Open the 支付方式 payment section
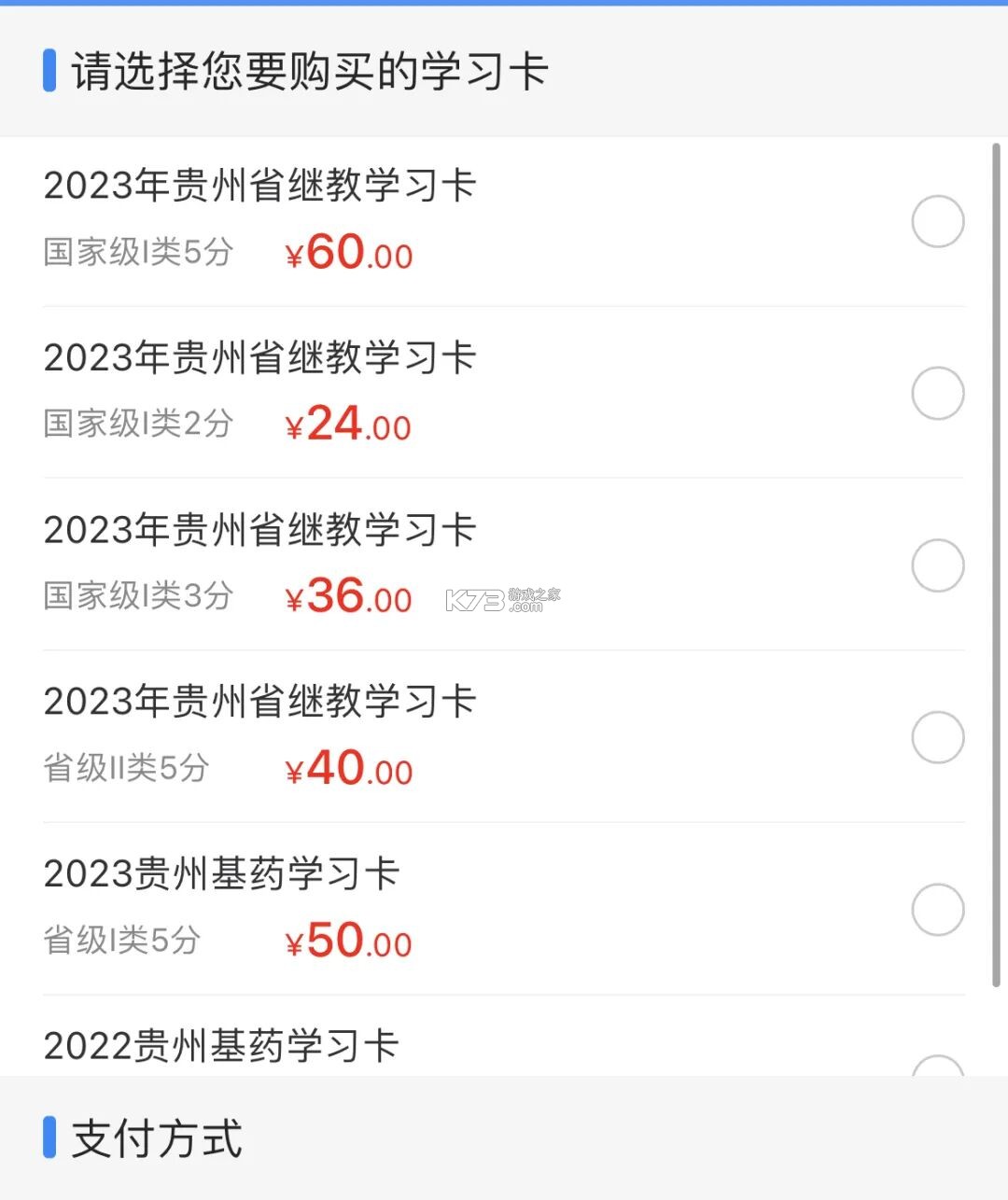This screenshot has height=1200, width=1008. coord(152,1137)
